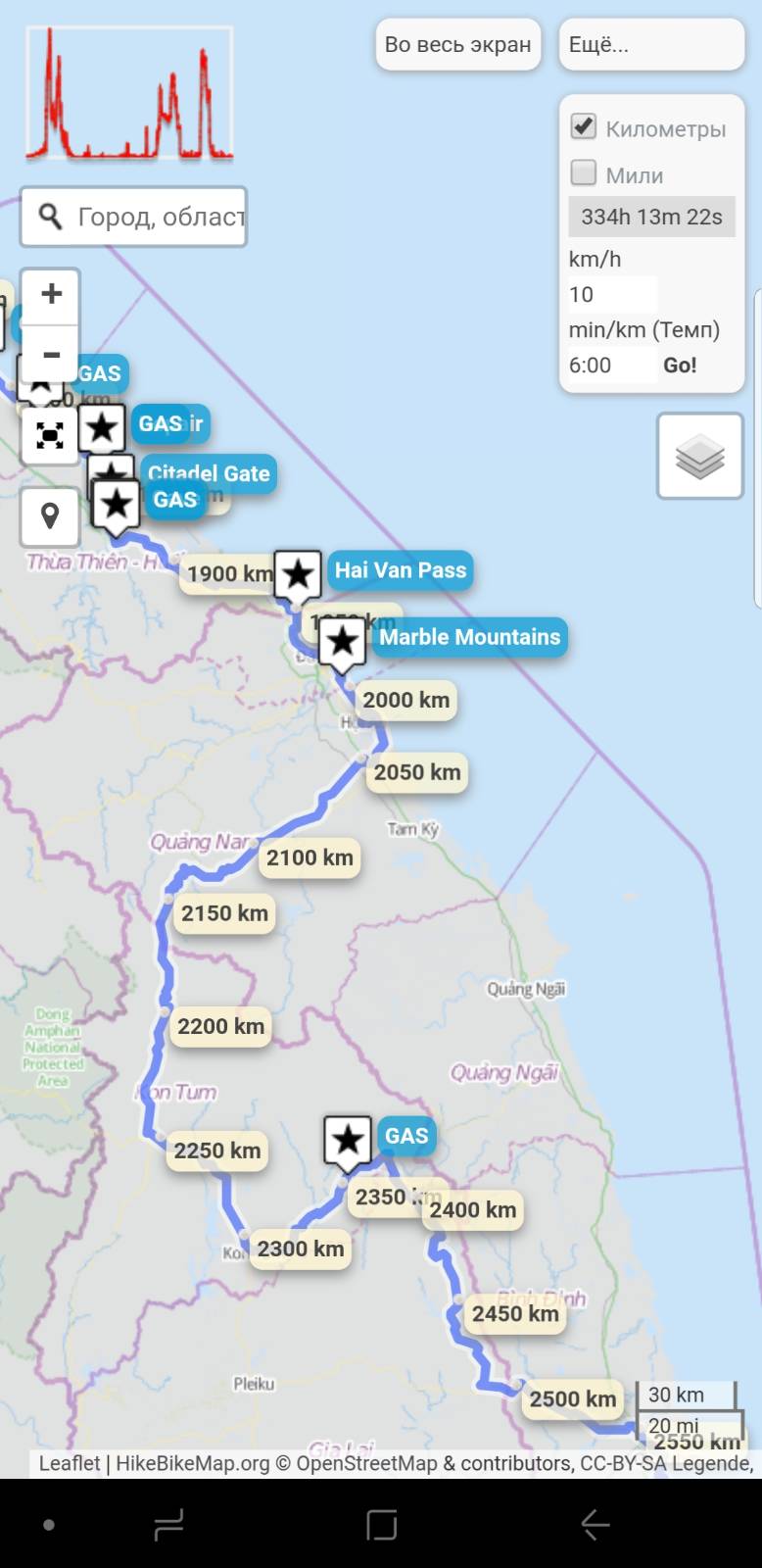
Task: Edit the min/km pace field
Action: [613, 365]
